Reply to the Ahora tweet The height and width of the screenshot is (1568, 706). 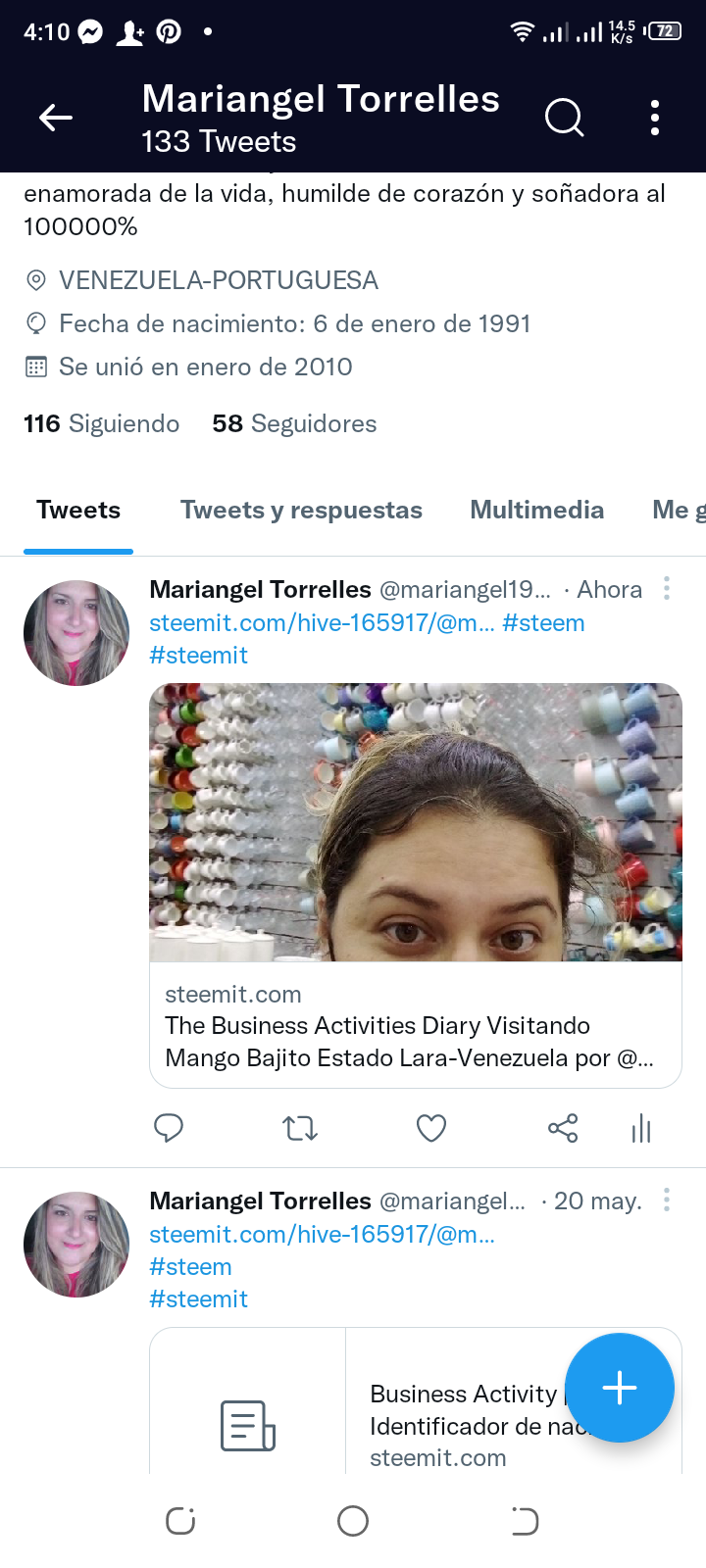[x=169, y=1129]
